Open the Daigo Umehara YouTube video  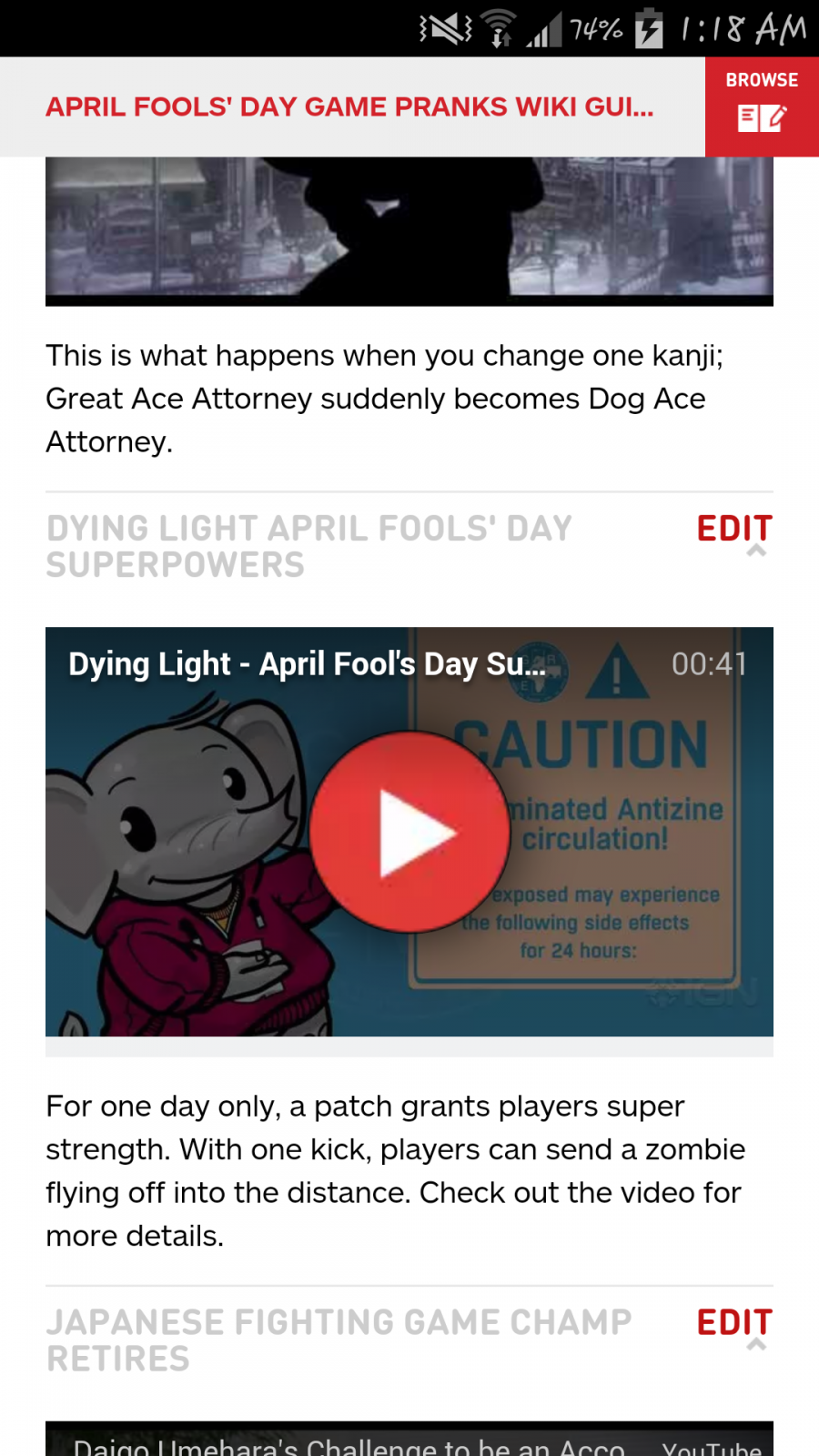coord(409,1439)
